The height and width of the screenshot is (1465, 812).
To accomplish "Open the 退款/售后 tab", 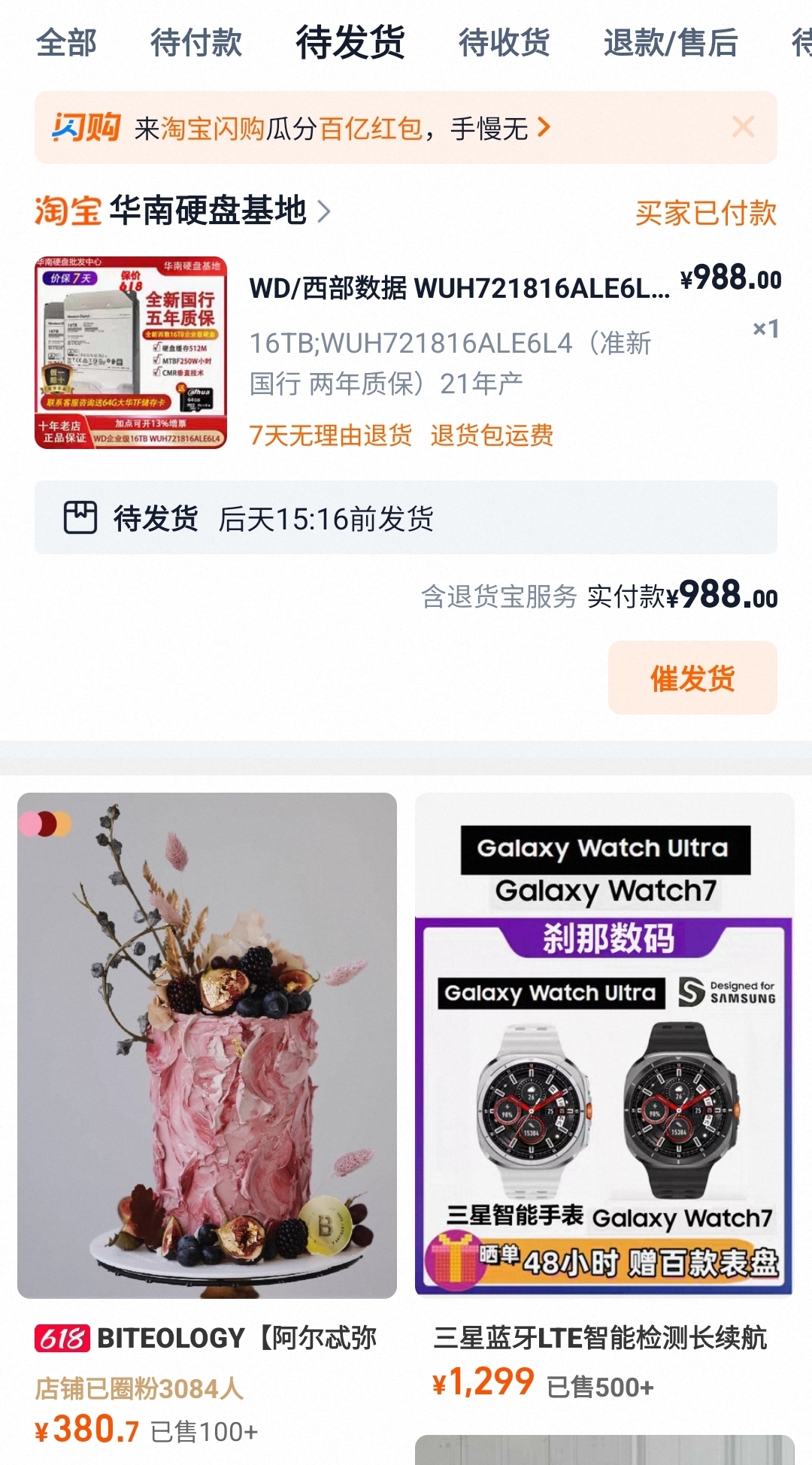I will click(670, 42).
